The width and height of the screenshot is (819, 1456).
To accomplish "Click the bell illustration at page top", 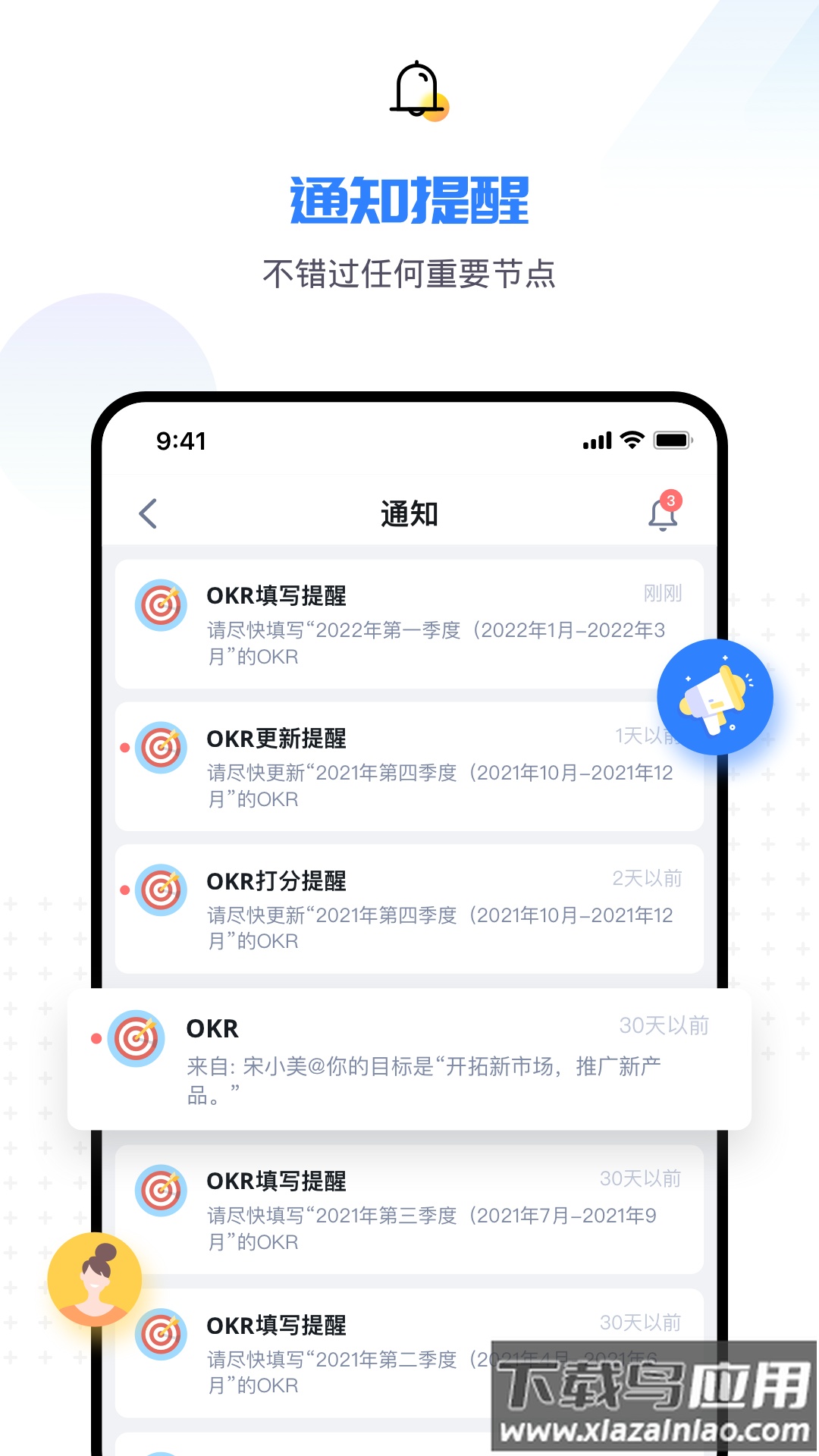I will pyautogui.click(x=418, y=89).
